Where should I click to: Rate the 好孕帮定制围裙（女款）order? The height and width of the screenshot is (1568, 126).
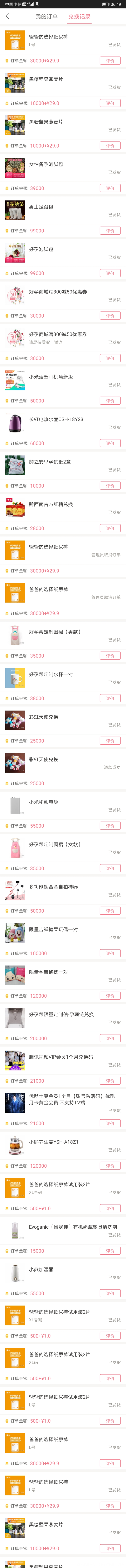pyautogui.click(x=110, y=868)
